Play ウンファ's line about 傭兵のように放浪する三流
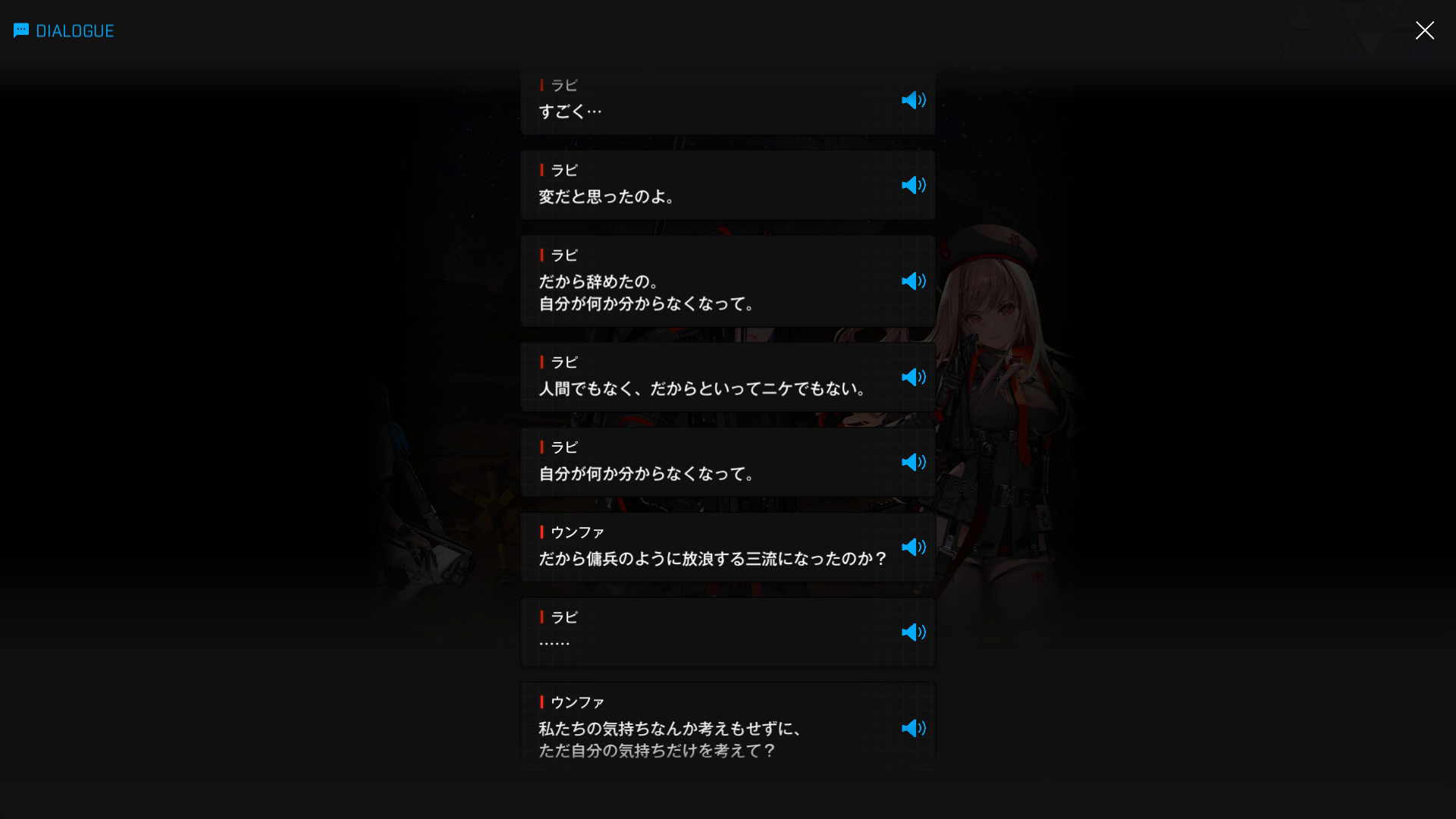Image resolution: width=1456 pixels, height=819 pixels. pos(913,547)
